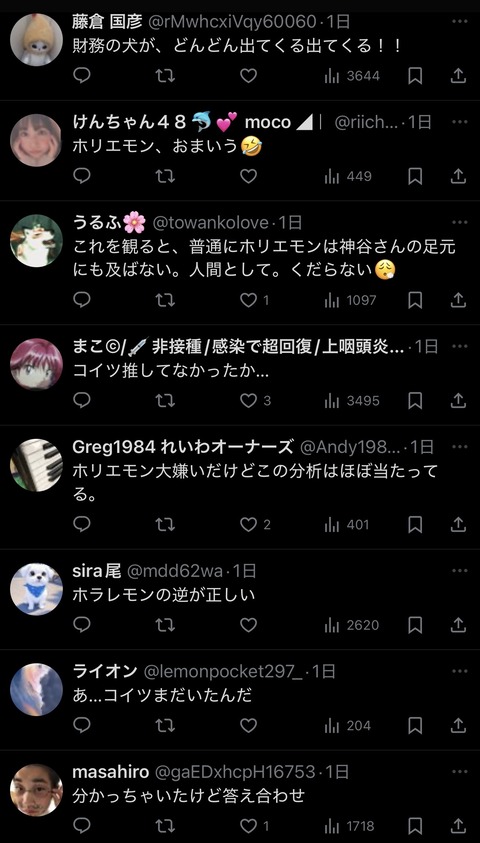
Task: Open masahiro's profile avatar
Action: 37,790
